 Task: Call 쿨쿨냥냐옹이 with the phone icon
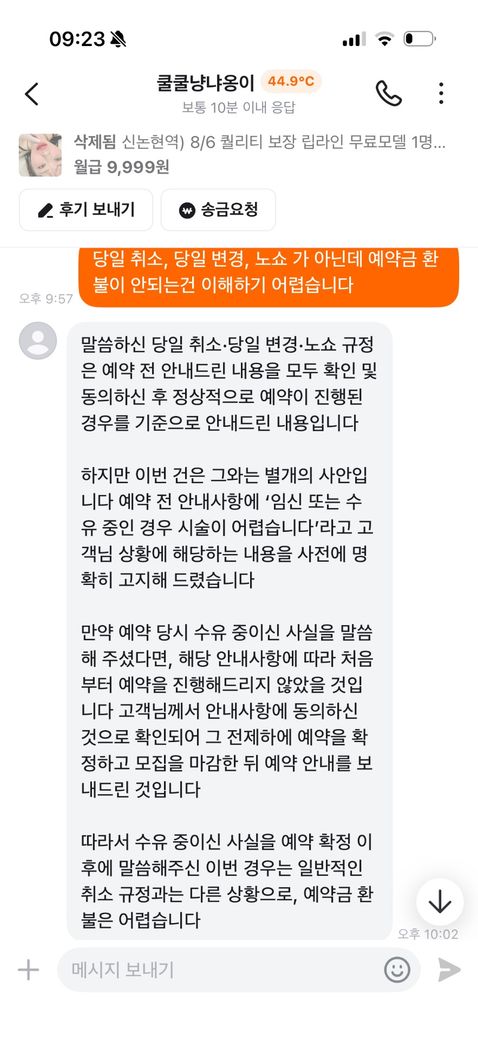(x=388, y=94)
